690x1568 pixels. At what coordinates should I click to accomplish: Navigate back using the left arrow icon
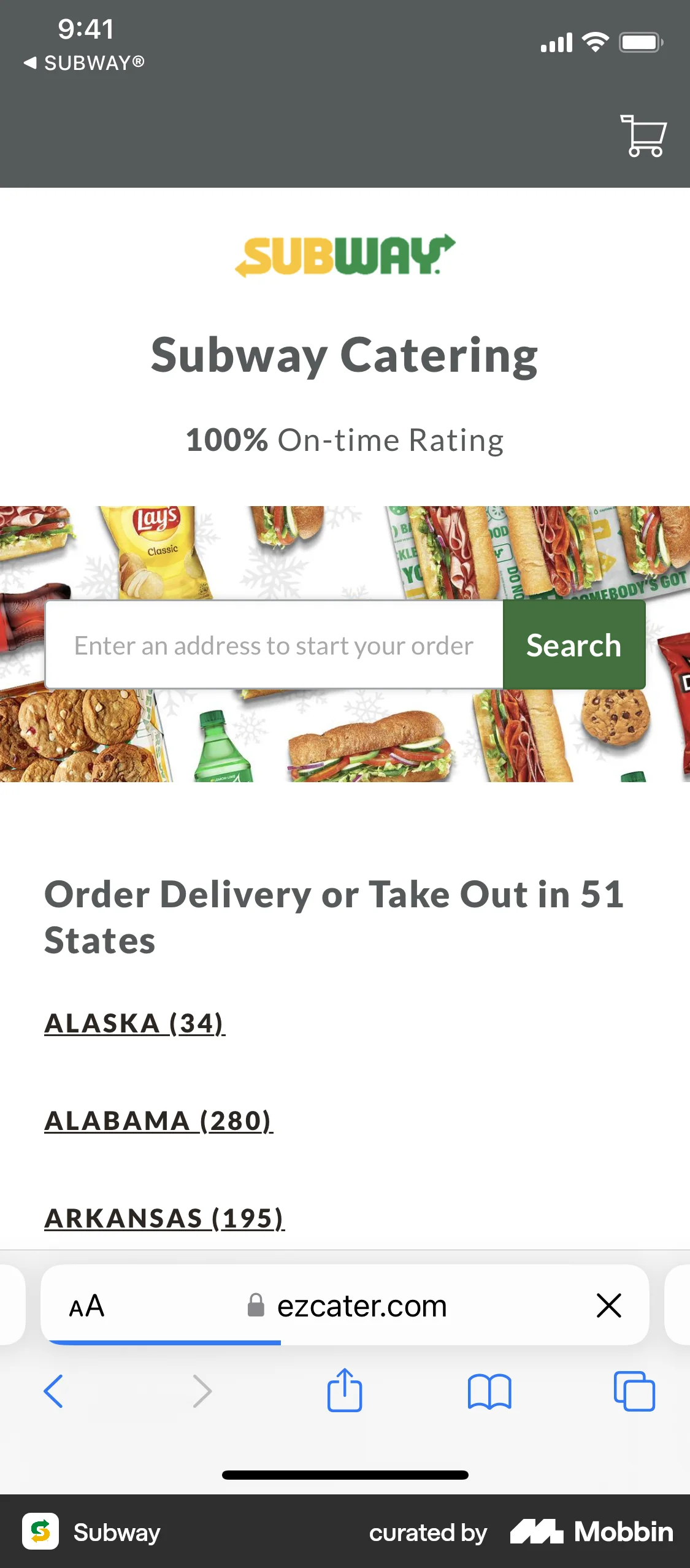click(55, 1391)
